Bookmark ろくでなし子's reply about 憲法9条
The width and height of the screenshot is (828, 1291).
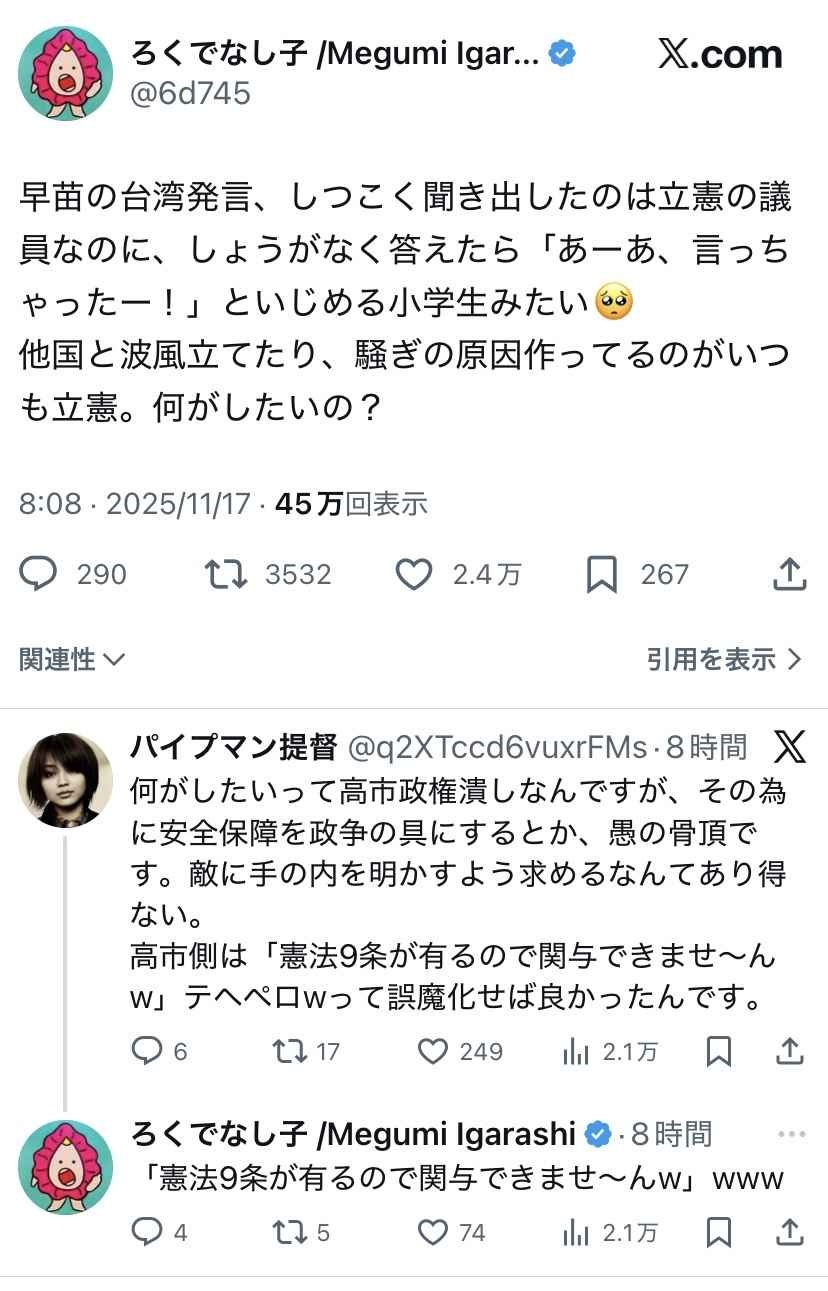tap(718, 1232)
